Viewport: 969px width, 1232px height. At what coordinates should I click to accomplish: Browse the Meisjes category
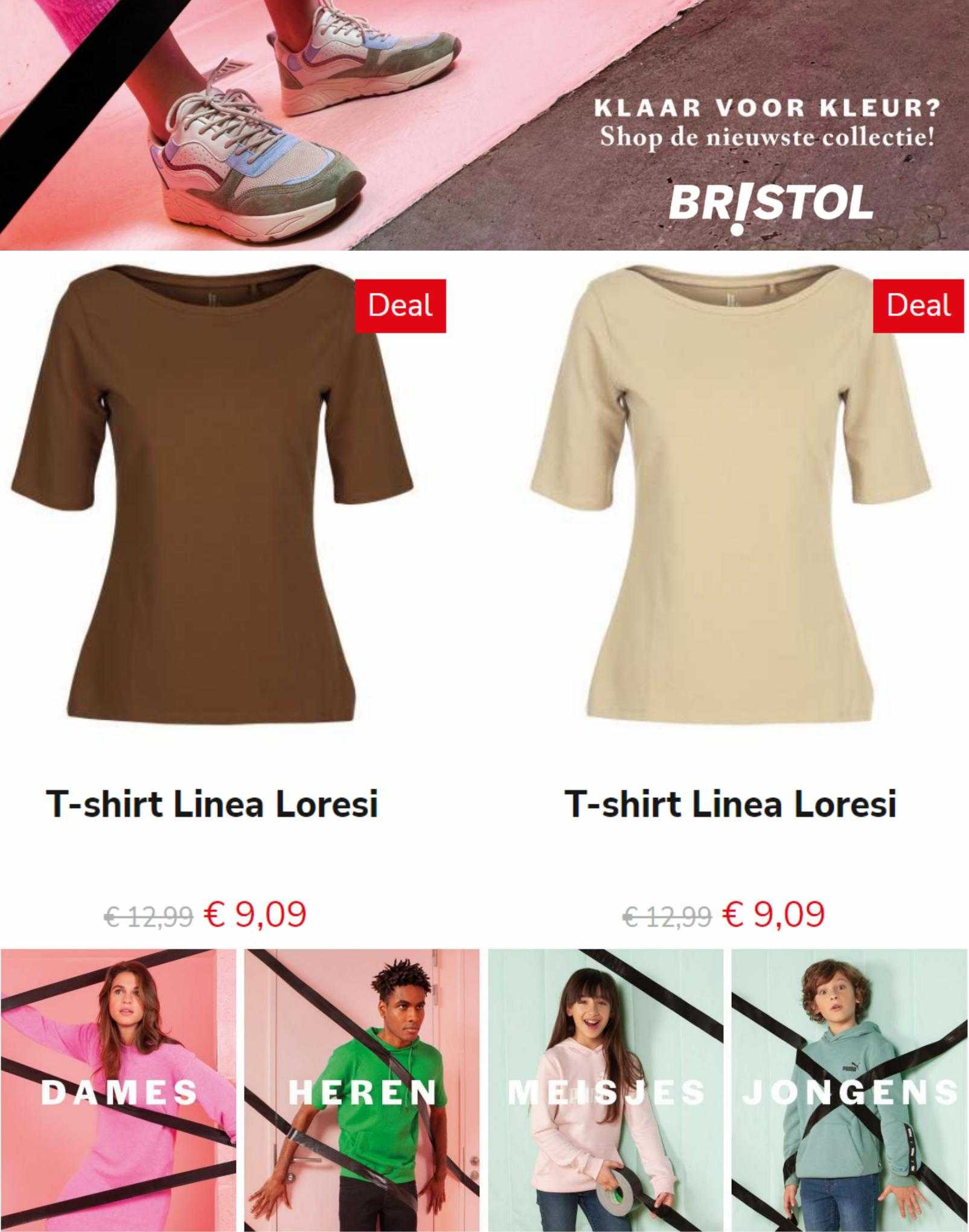(606, 1091)
